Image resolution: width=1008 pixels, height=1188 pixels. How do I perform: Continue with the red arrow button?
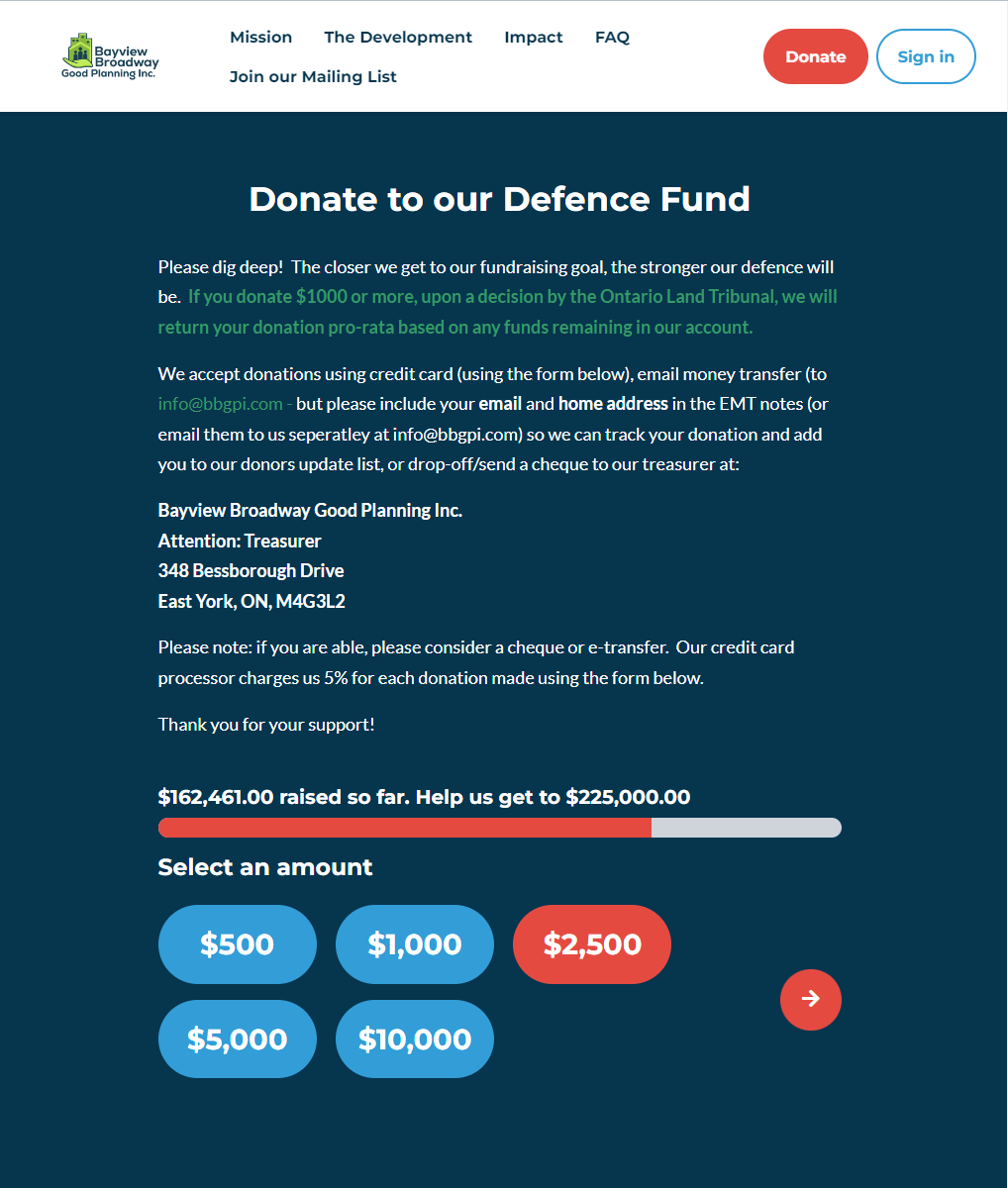pyautogui.click(x=811, y=999)
